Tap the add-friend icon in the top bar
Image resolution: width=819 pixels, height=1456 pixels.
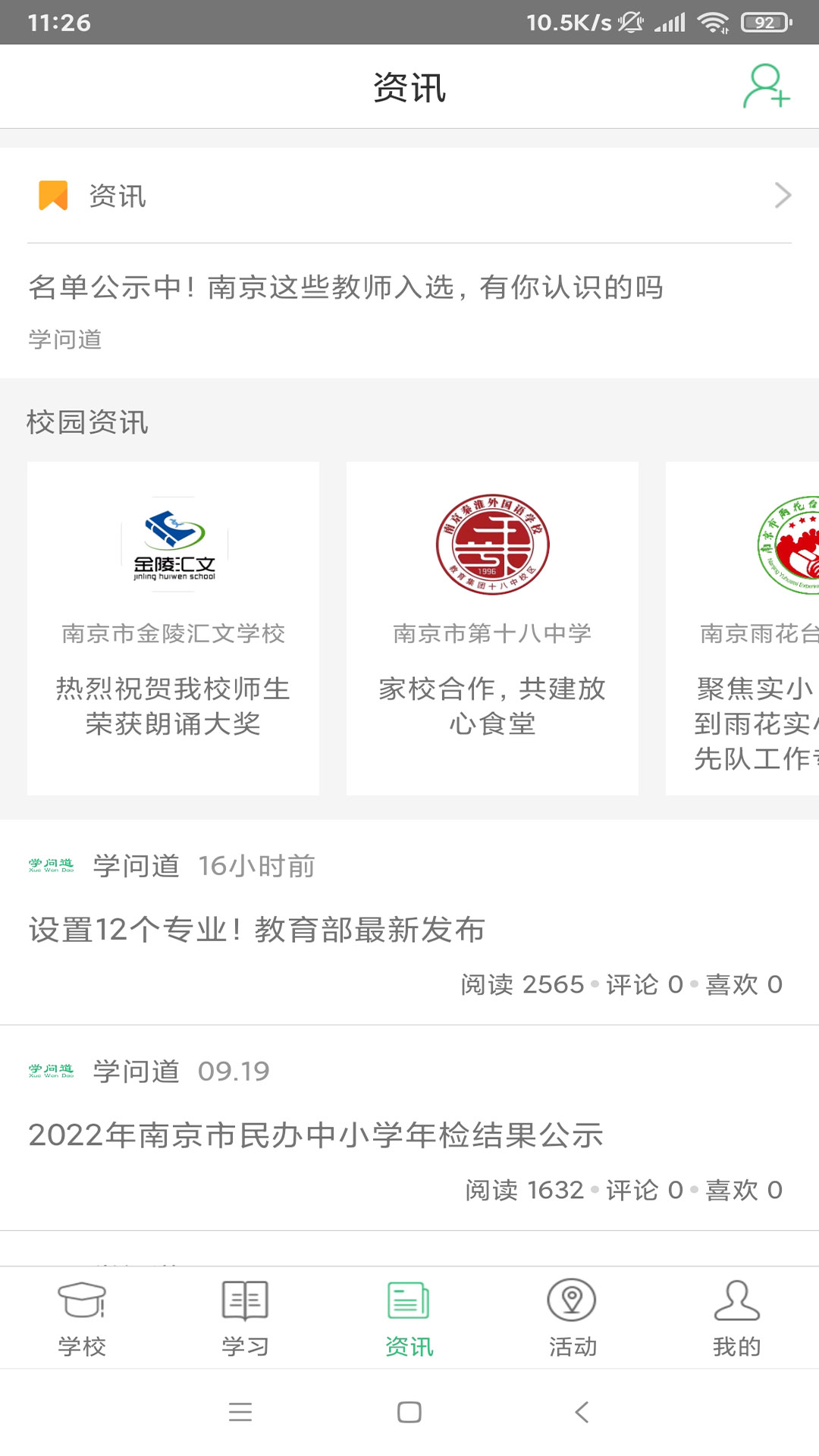766,86
